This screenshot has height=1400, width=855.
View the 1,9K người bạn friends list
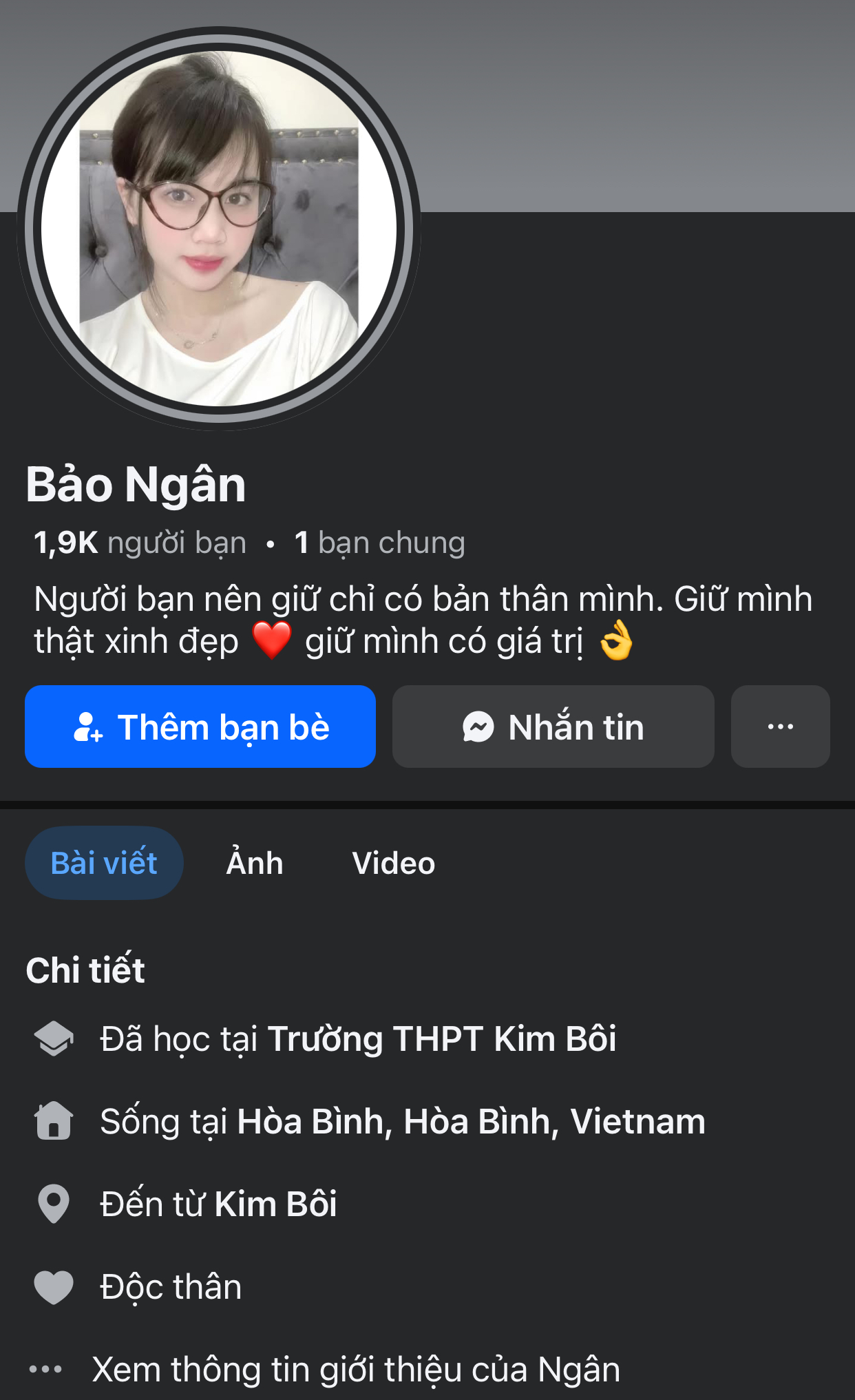[x=140, y=543]
